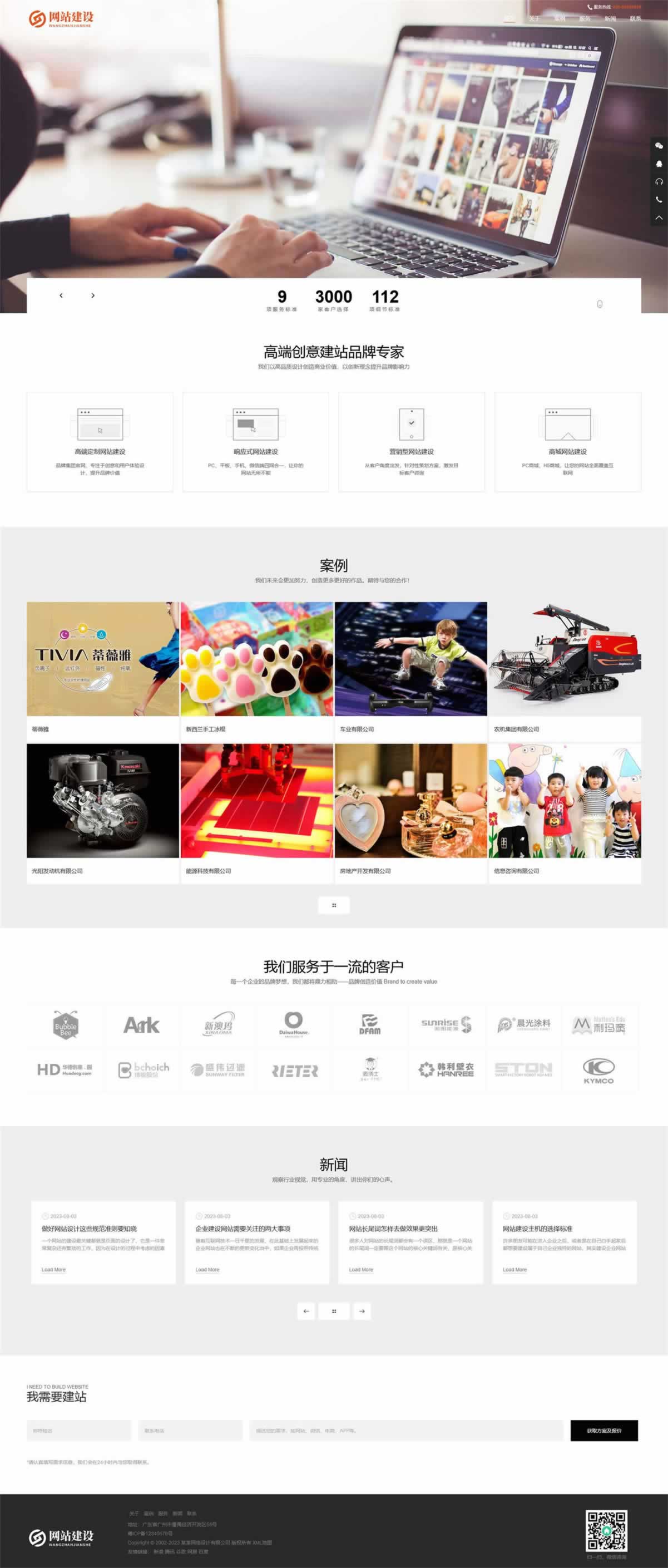
Task: Go to the 新闻 menu item
Action: (610, 19)
